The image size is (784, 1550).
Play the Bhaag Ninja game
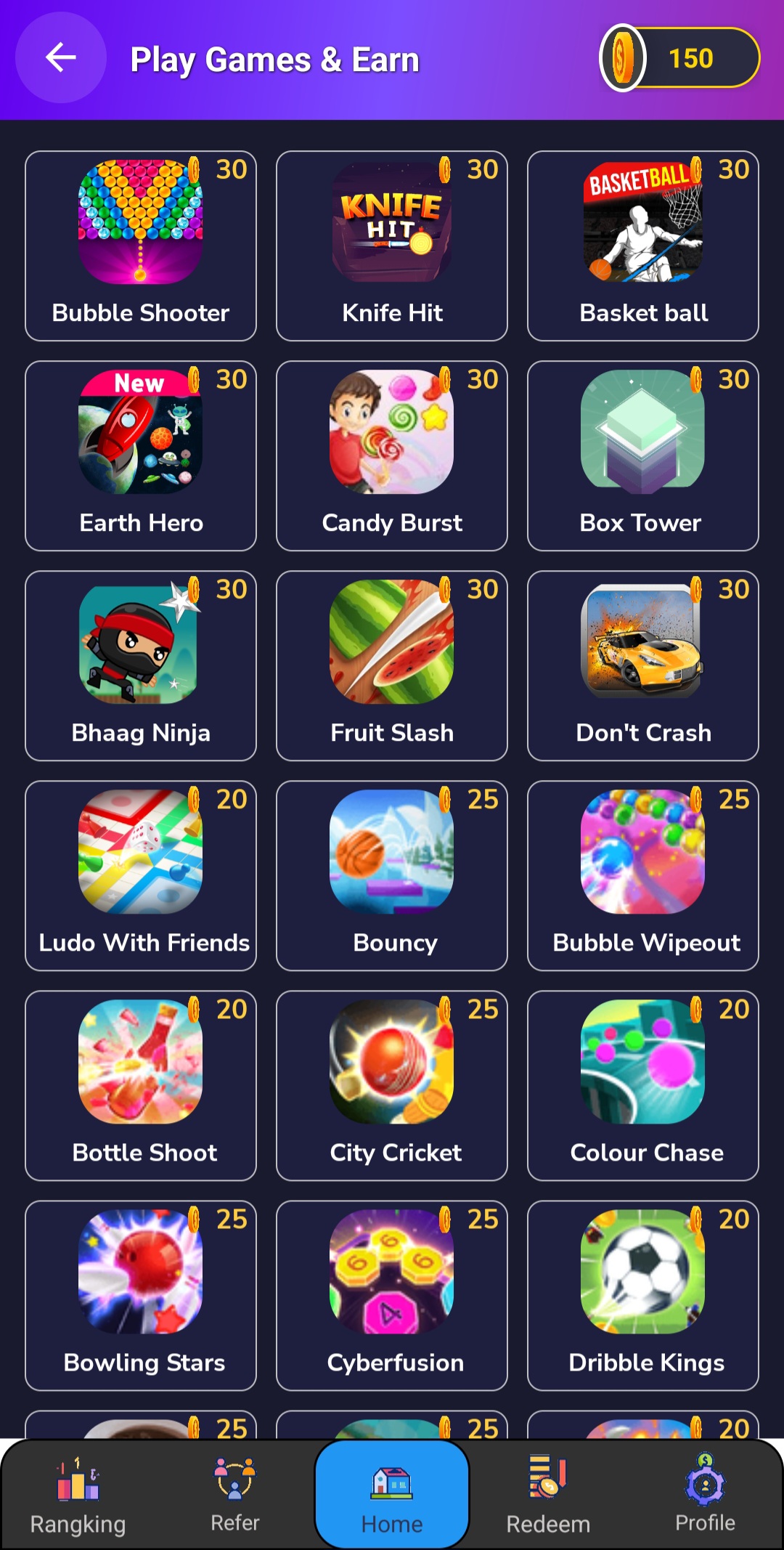[141, 665]
